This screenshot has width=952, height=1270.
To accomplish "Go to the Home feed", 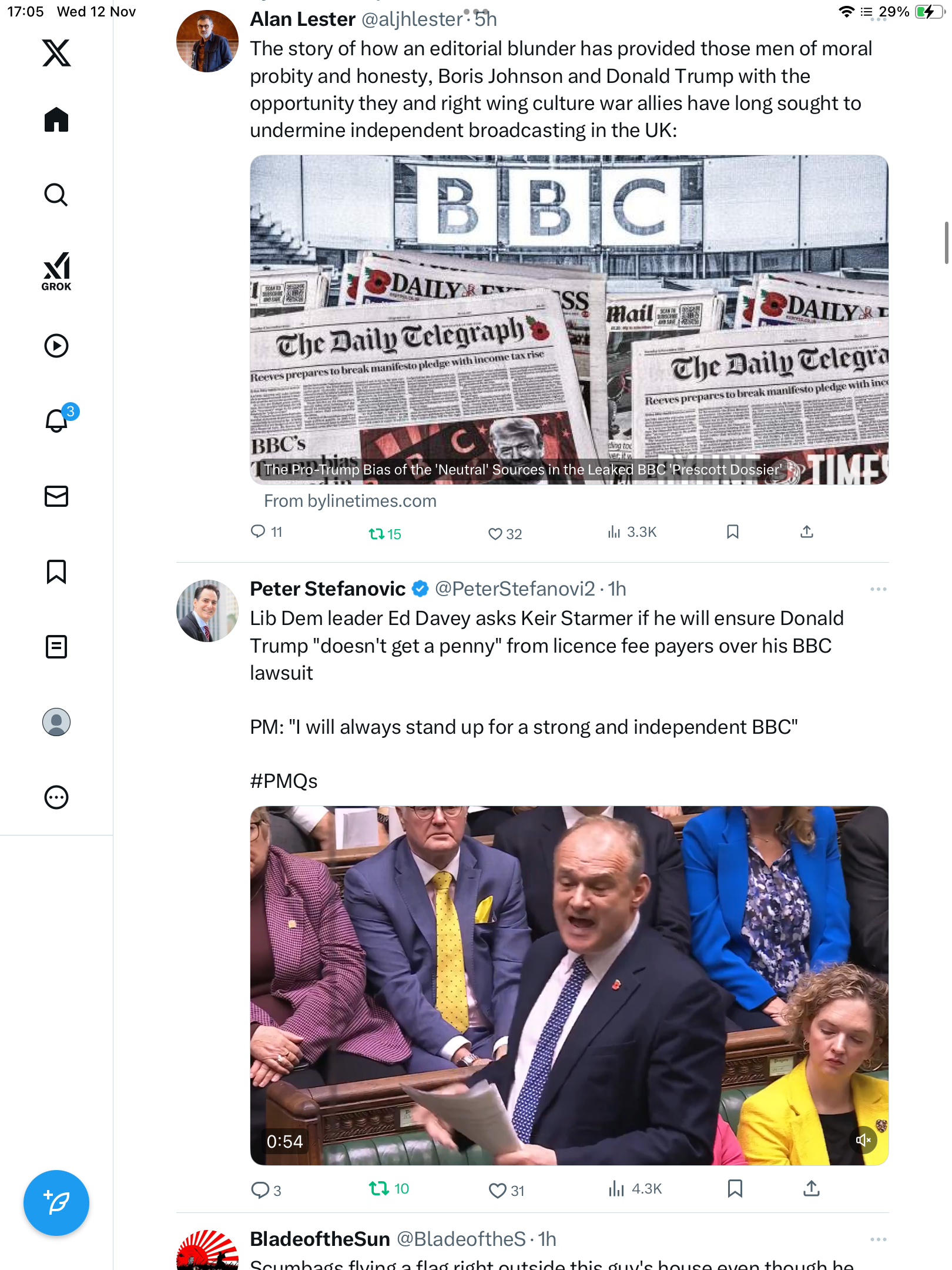I will (56, 120).
